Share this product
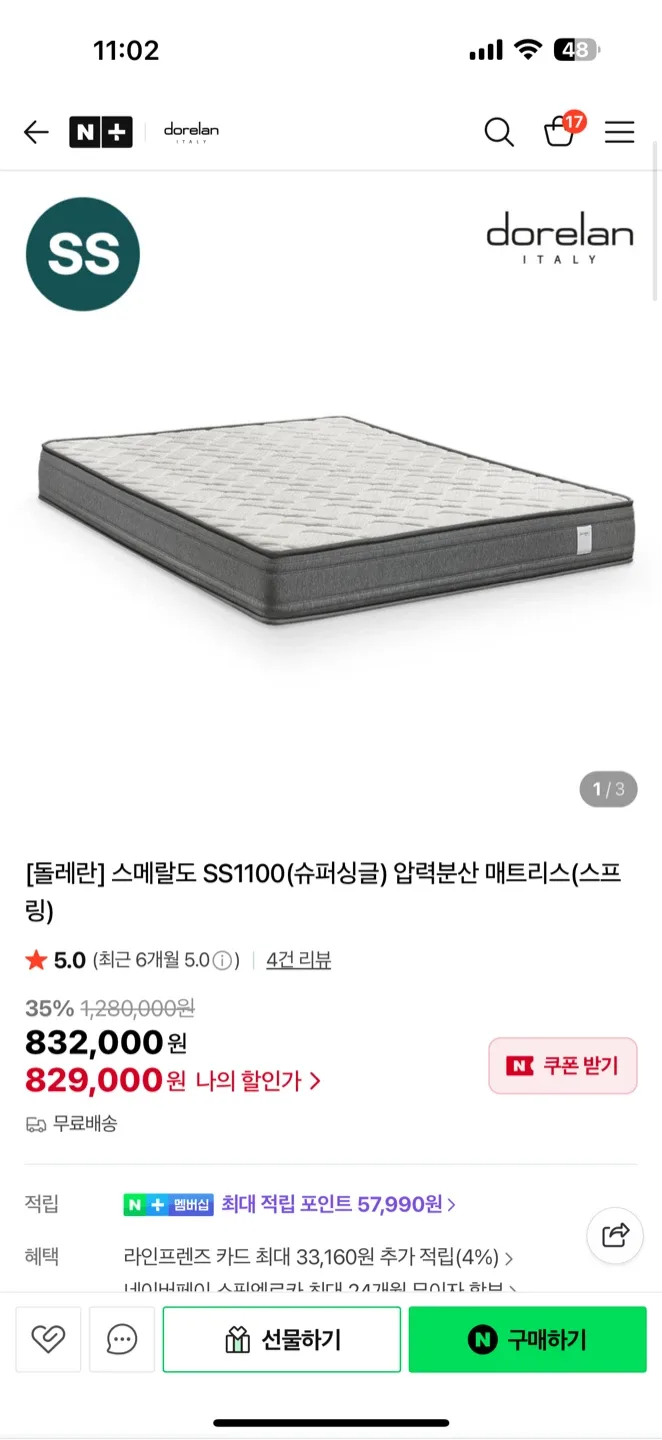Image resolution: width=662 pixels, height=1440 pixels. (615, 1235)
